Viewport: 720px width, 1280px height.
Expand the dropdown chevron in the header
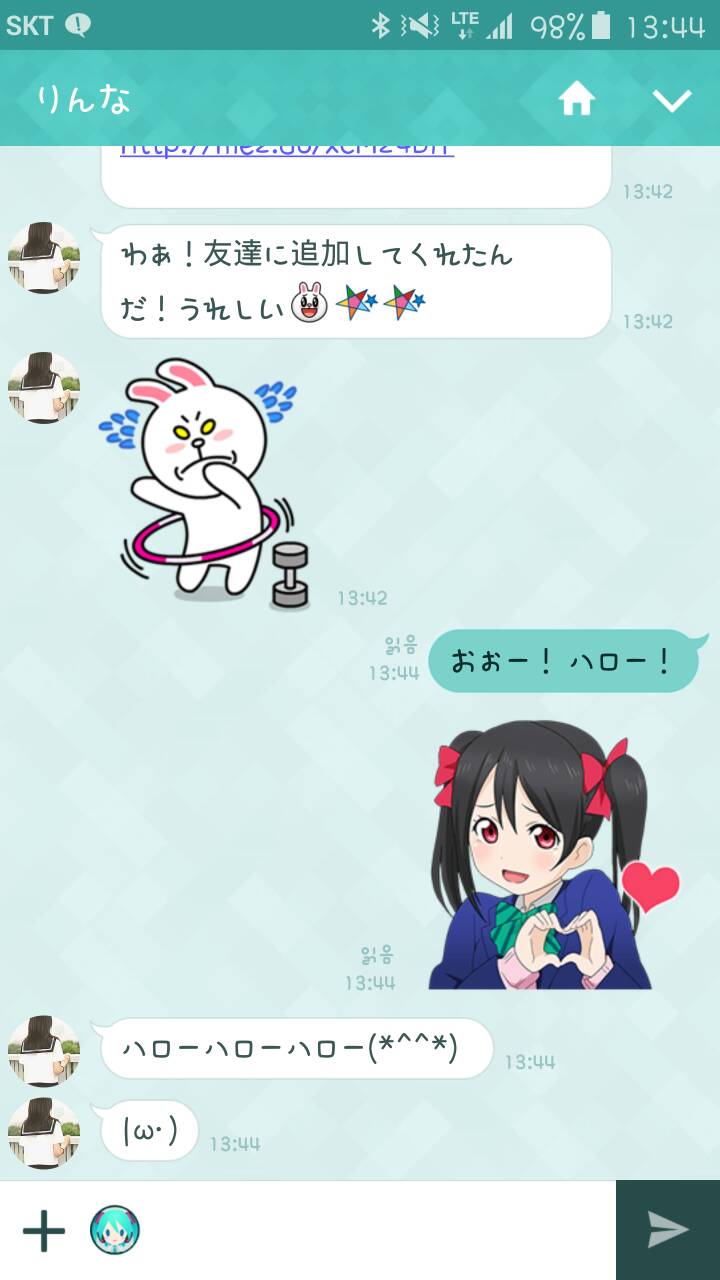pos(671,99)
